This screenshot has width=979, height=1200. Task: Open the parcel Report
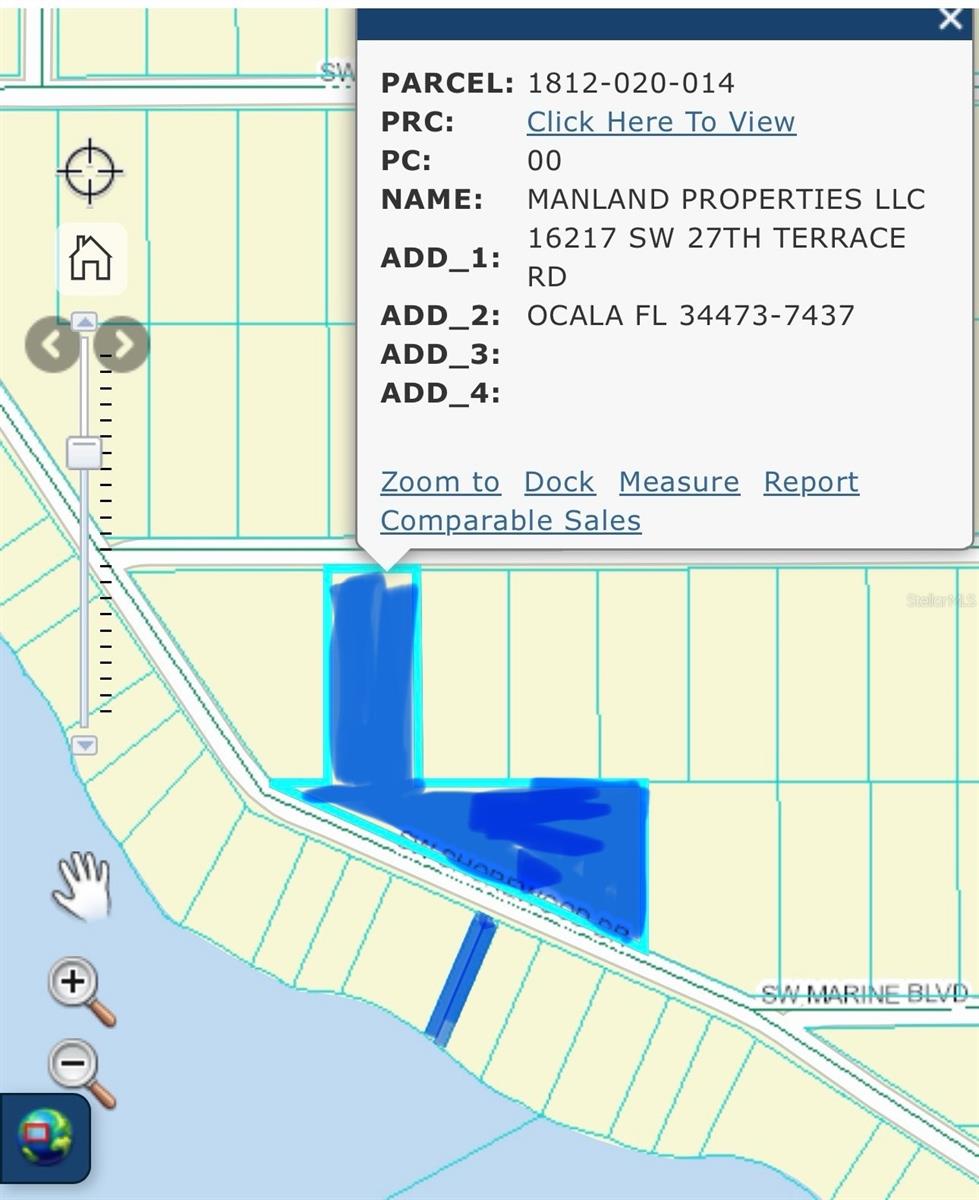click(x=810, y=482)
